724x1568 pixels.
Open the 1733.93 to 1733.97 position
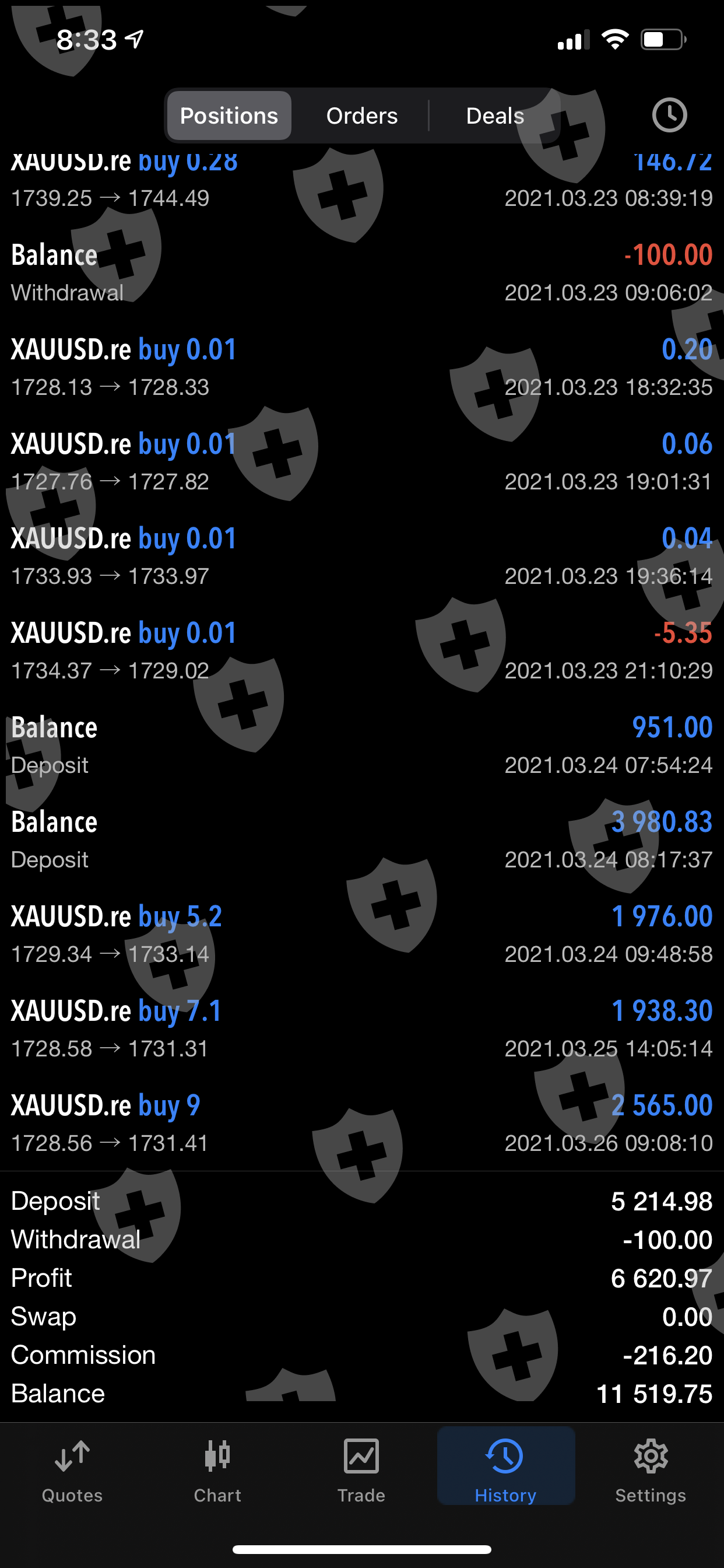pyautogui.click(x=361, y=556)
